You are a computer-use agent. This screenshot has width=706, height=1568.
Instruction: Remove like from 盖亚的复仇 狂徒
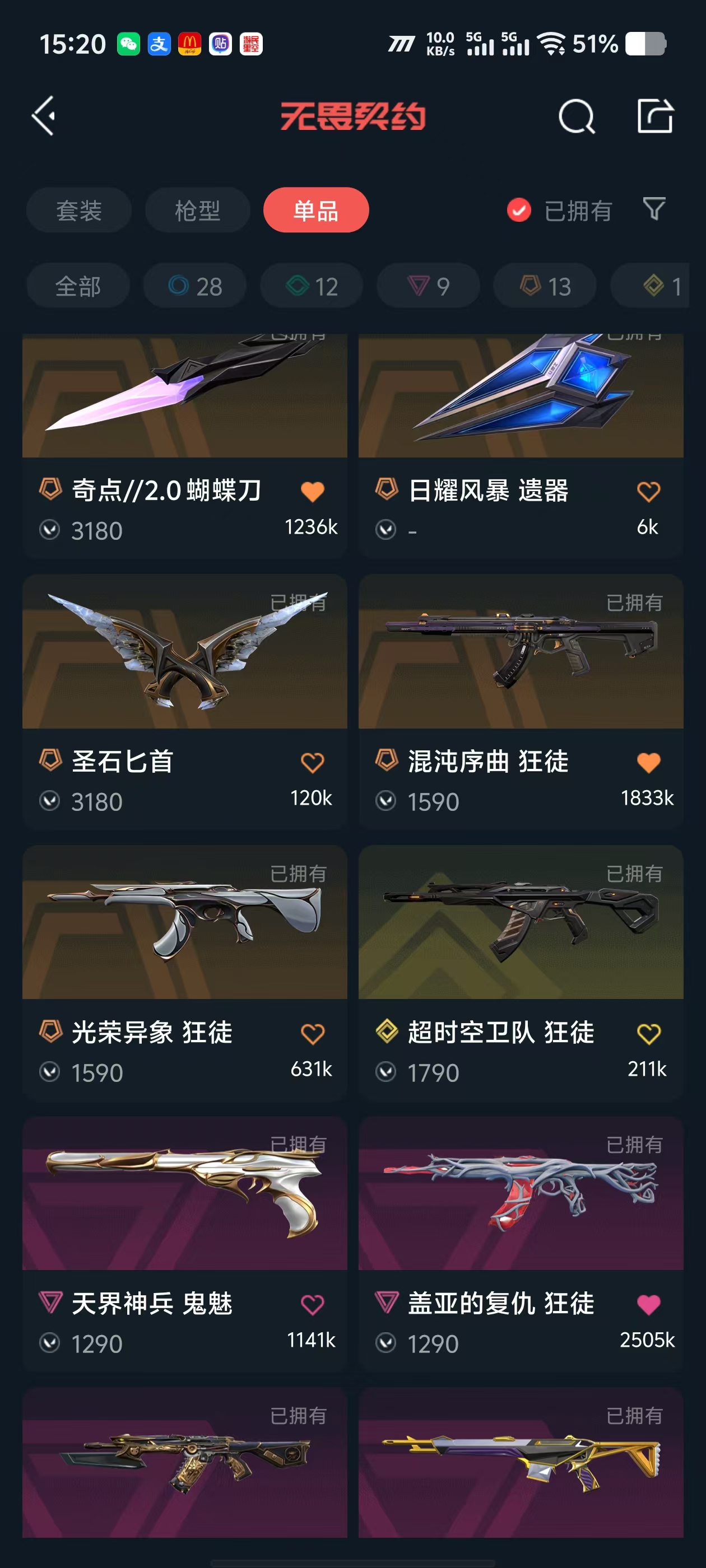coord(648,1304)
